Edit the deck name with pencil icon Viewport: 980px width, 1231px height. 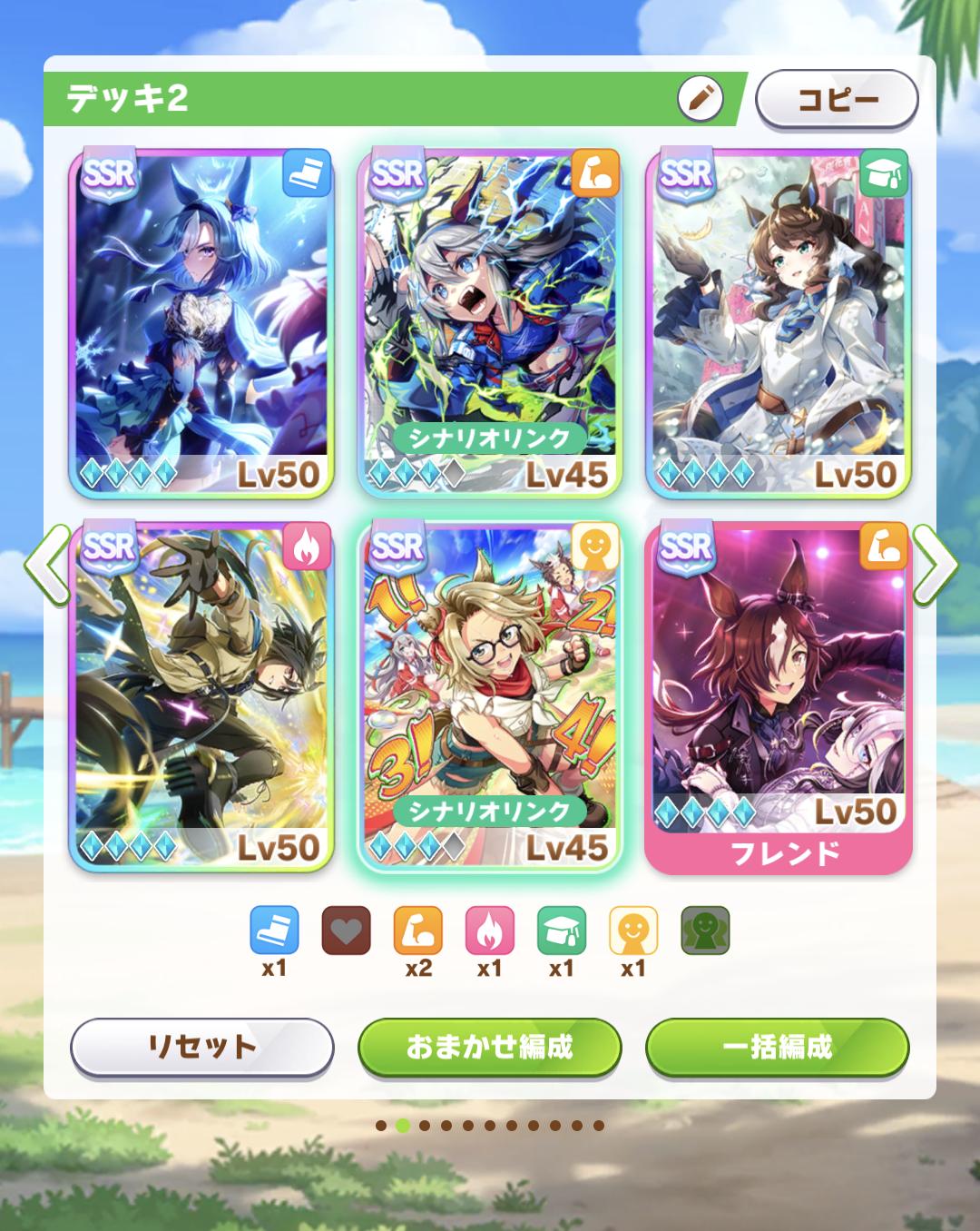[x=700, y=99]
